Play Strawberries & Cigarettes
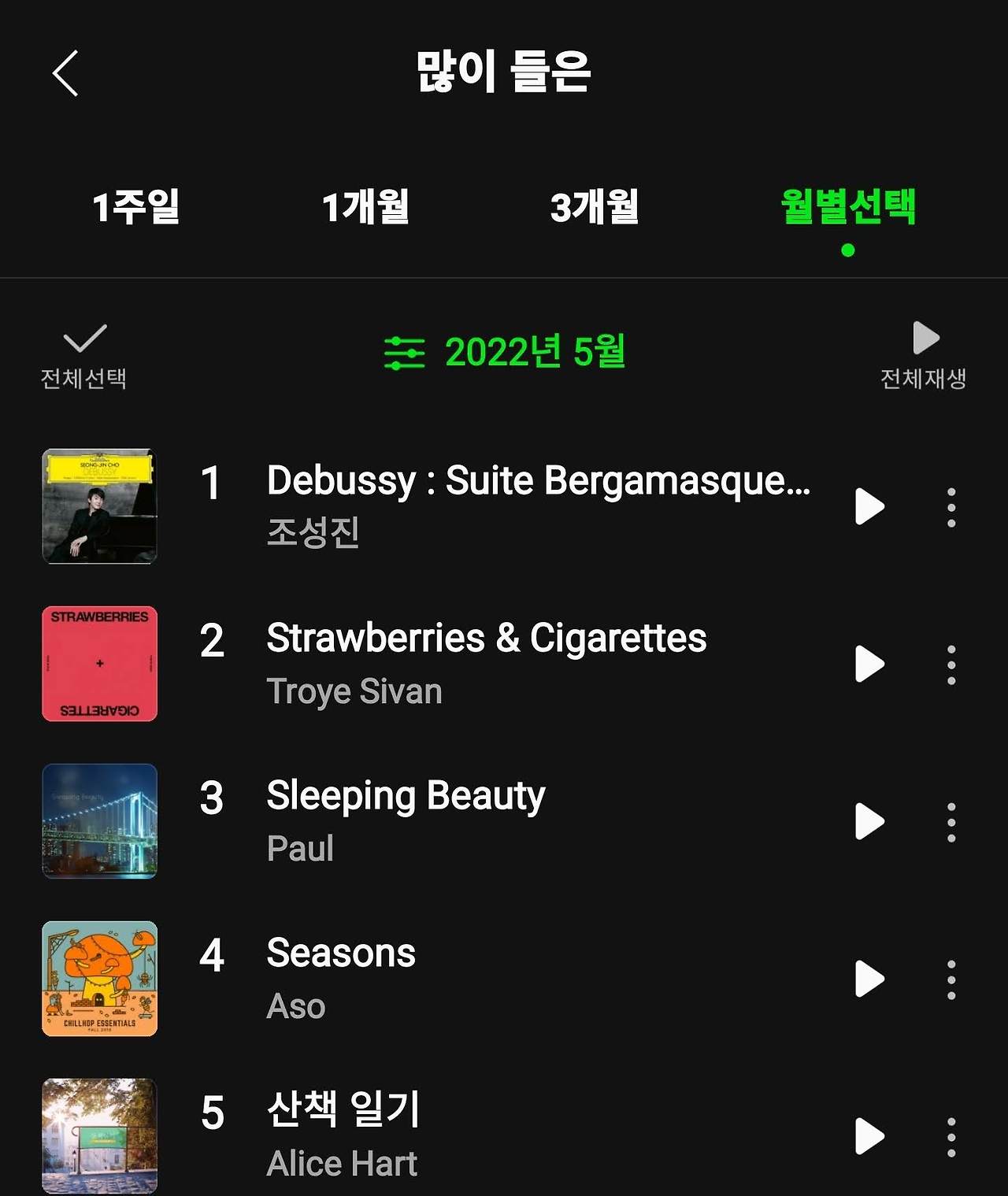Viewport: 1008px width, 1196px height. [x=869, y=664]
